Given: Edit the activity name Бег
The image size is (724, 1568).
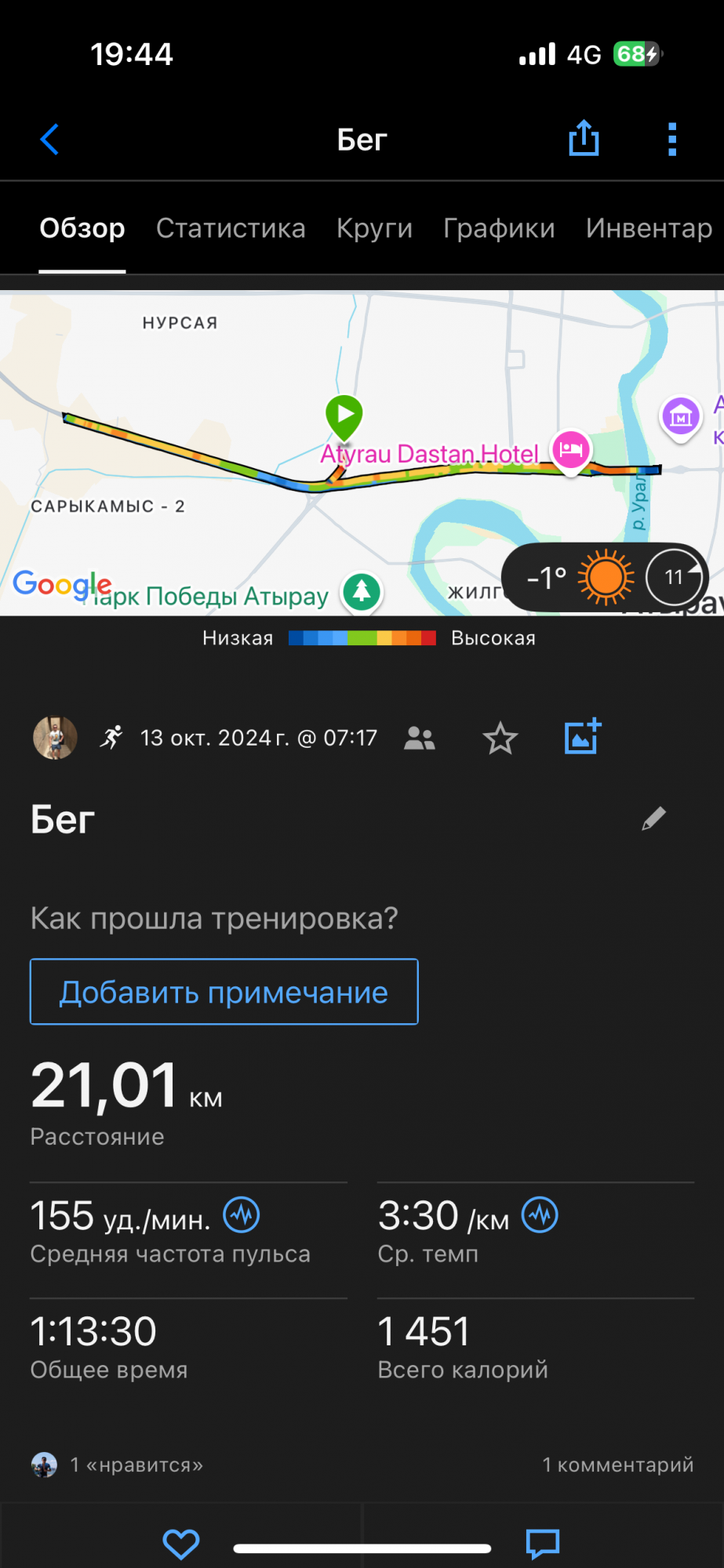Looking at the screenshot, I should (x=653, y=818).
